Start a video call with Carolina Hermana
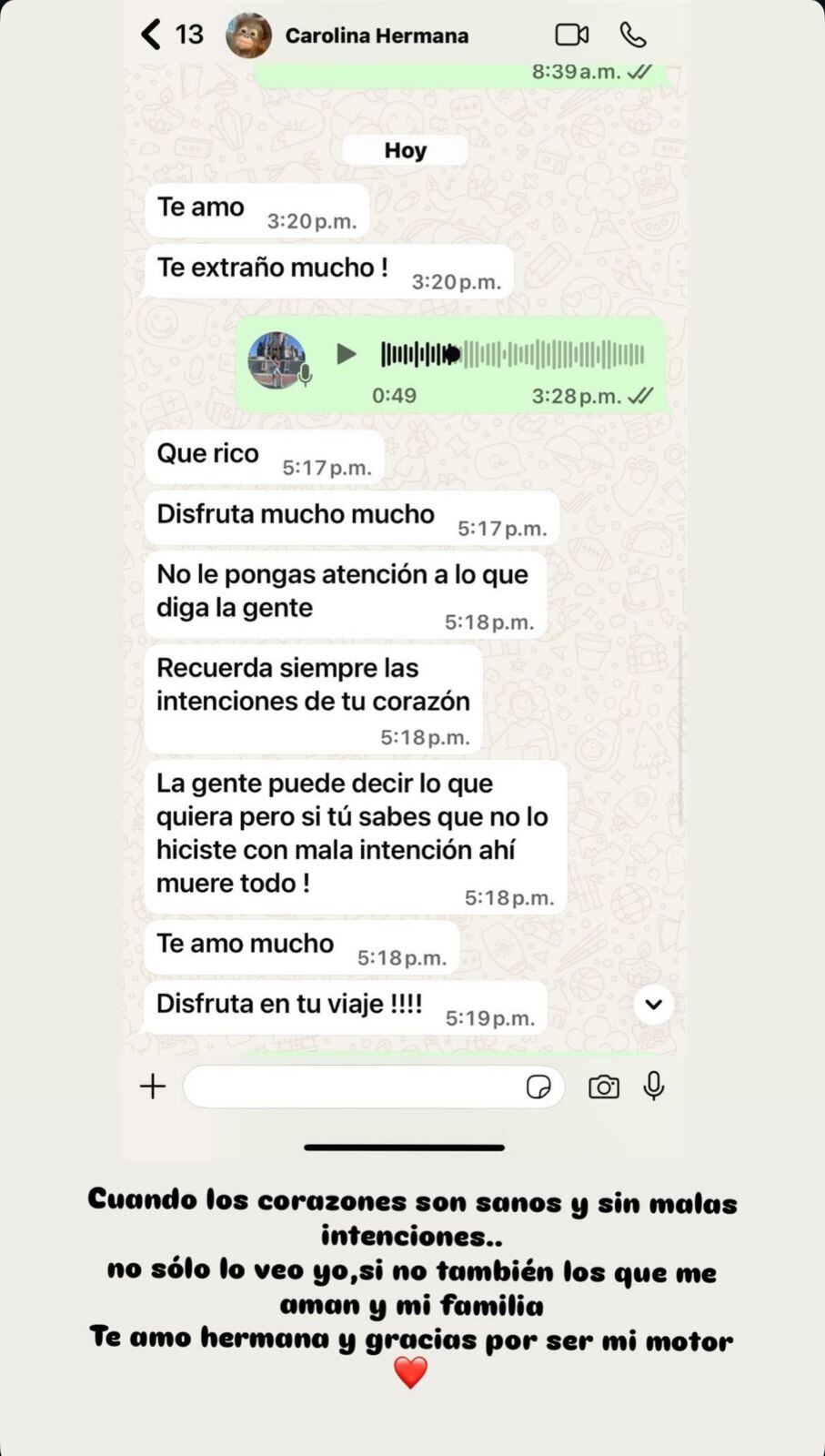Image resolution: width=825 pixels, height=1456 pixels. click(x=571, y=34)
